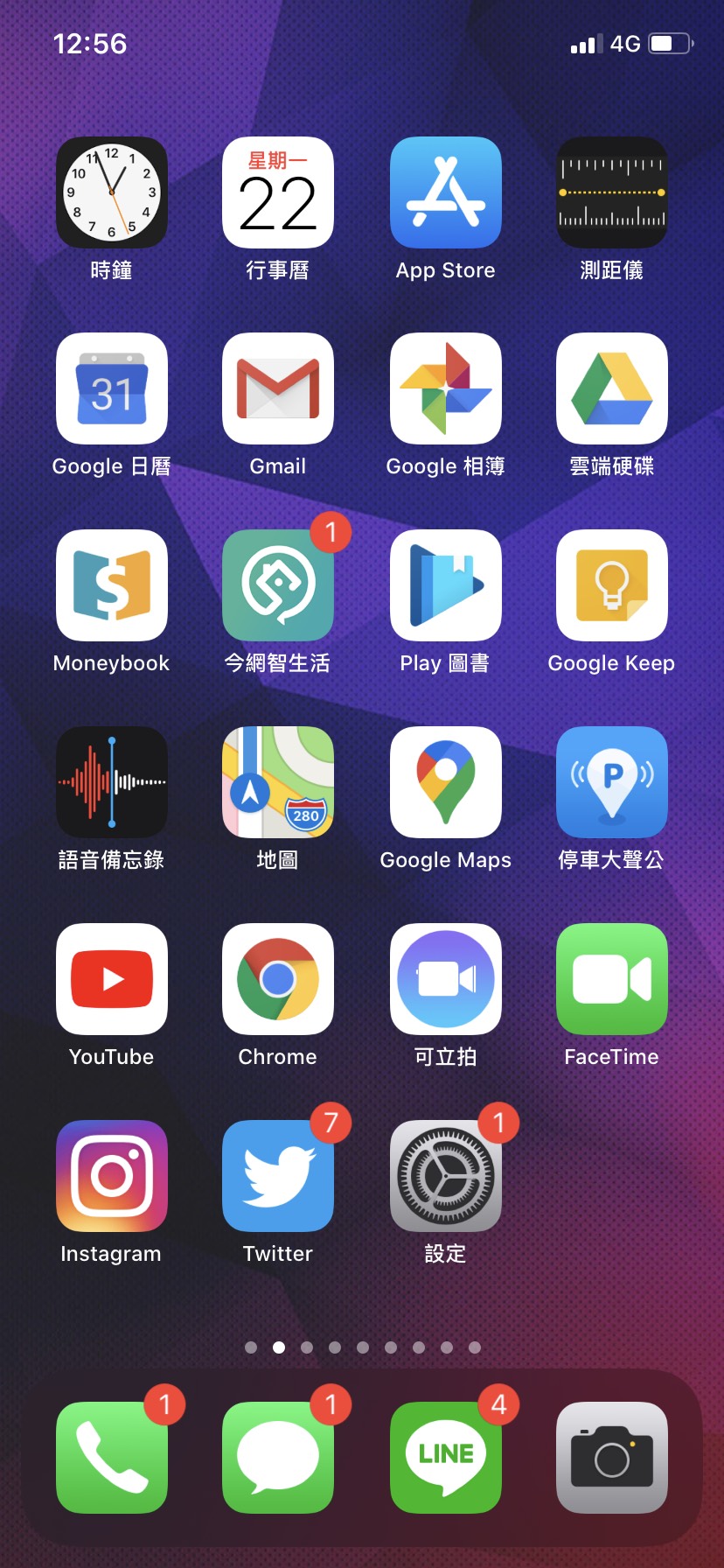This screenshot has width=724, height=1568.
Task: Open the 時鐘 clock app
Action: coord(112,192)
